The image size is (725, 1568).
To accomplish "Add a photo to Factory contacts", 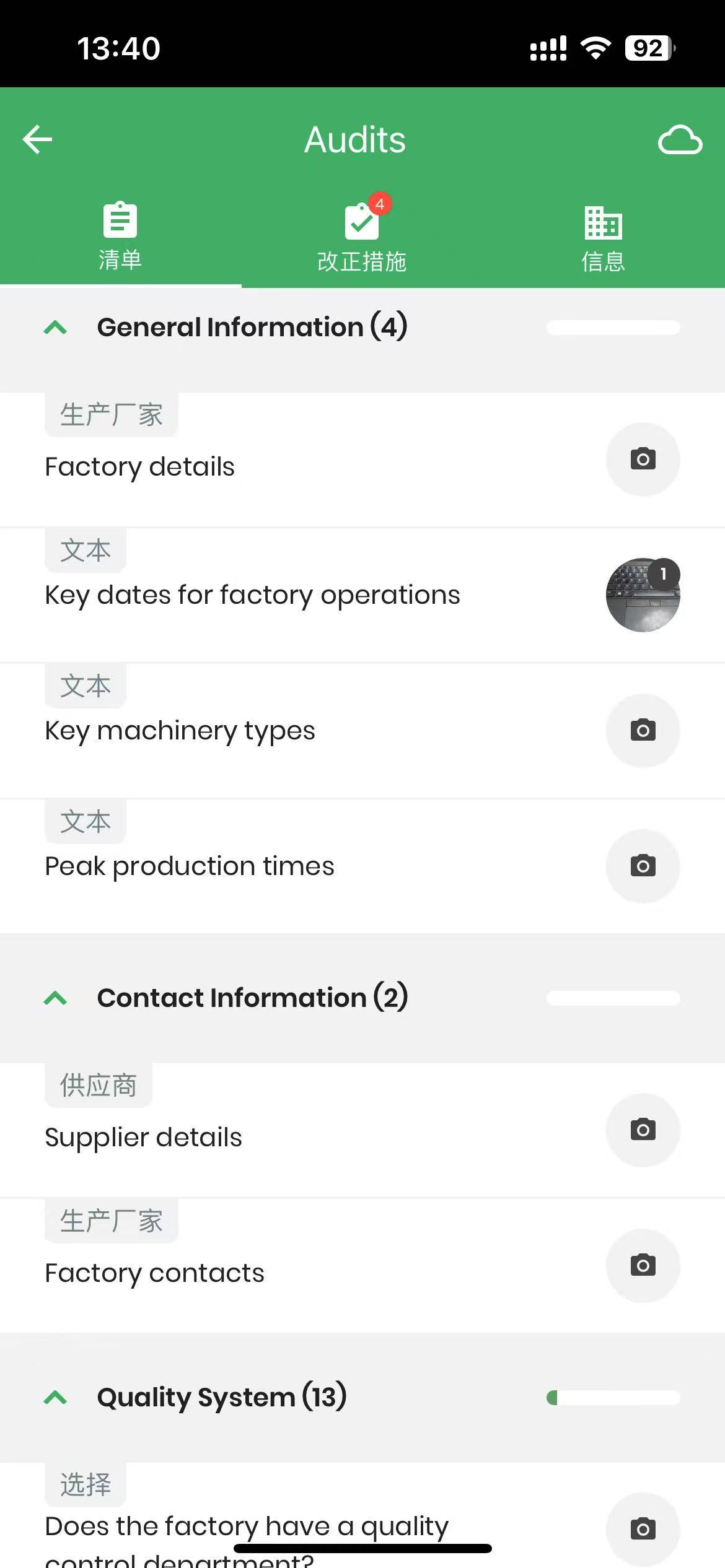I will pyautogui.click(x=643, y=1265).
